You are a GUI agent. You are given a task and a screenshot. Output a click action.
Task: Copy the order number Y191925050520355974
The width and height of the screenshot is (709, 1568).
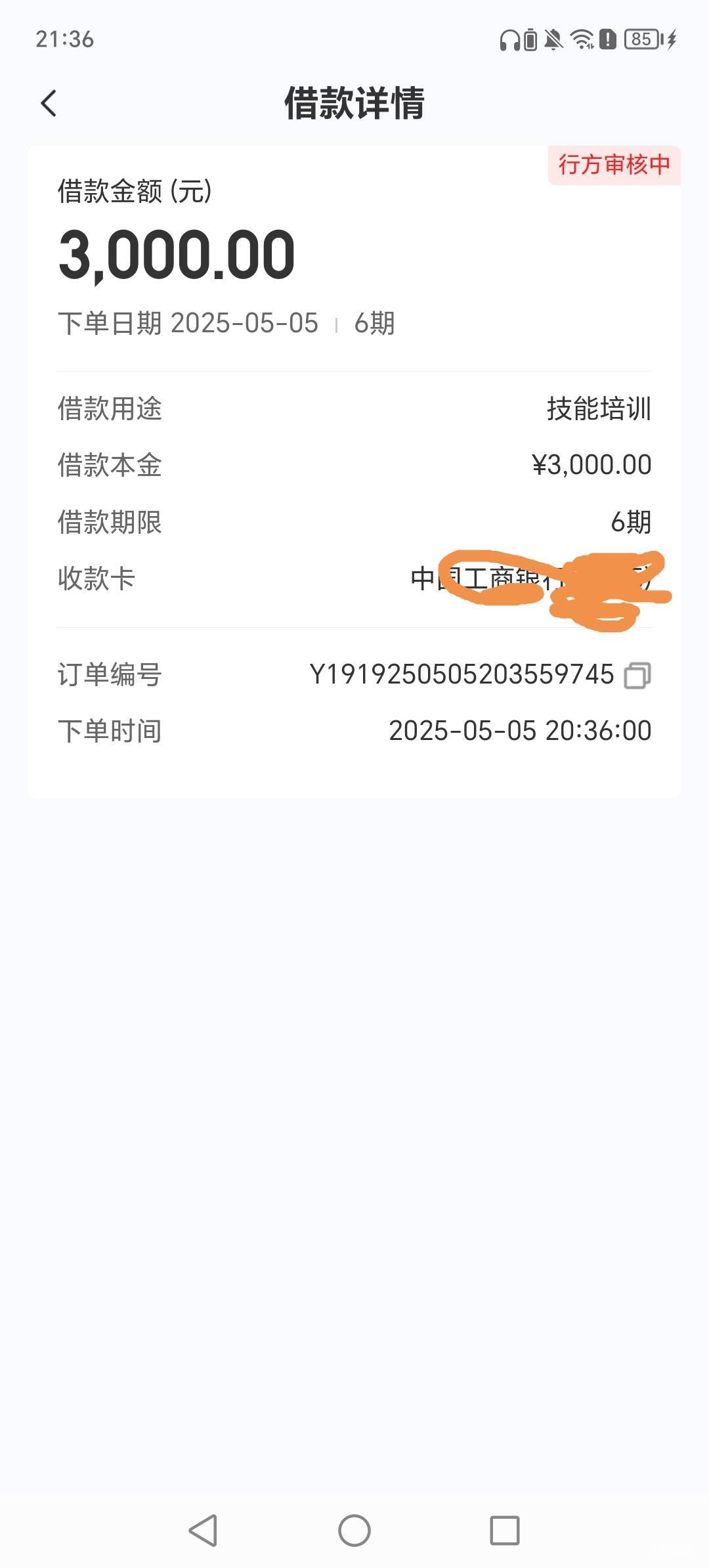pyautogui.click(x=637, y=675)
